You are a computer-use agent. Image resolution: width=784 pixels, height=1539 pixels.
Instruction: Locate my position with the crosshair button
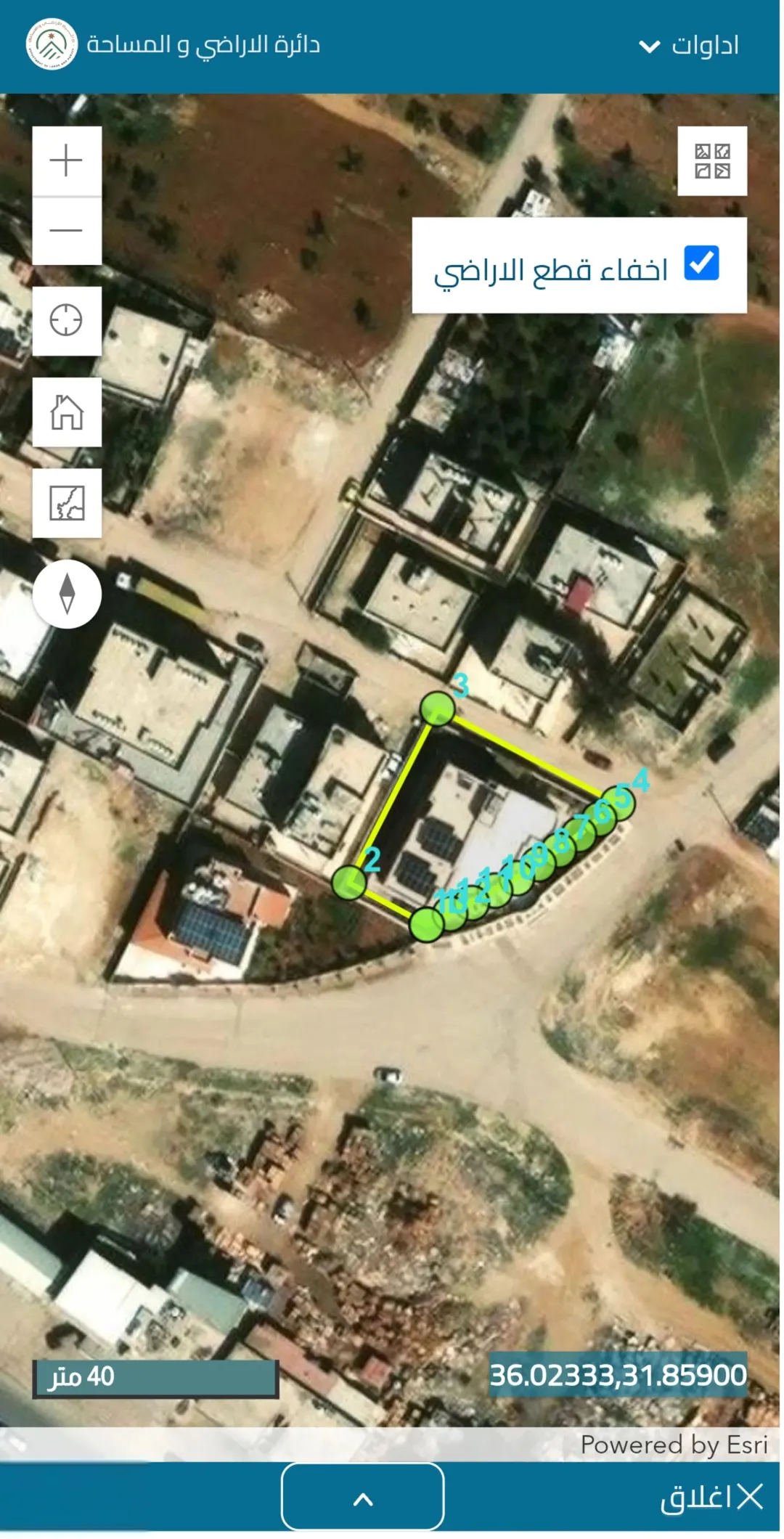(67, 321)
